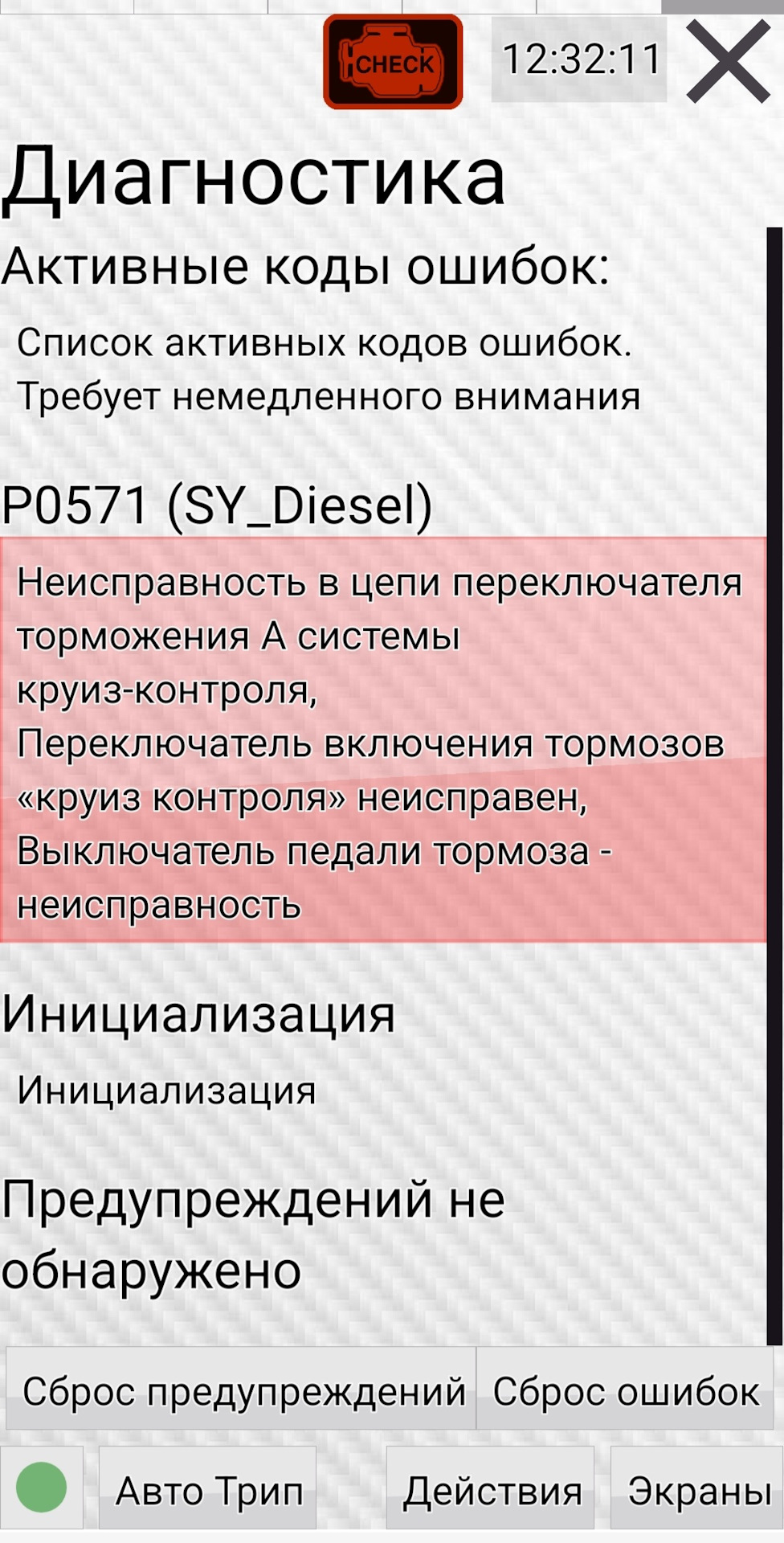This screenshot has width=784, height=1543.
Task: Close the diagnostics screen
Action: point(728,62)
